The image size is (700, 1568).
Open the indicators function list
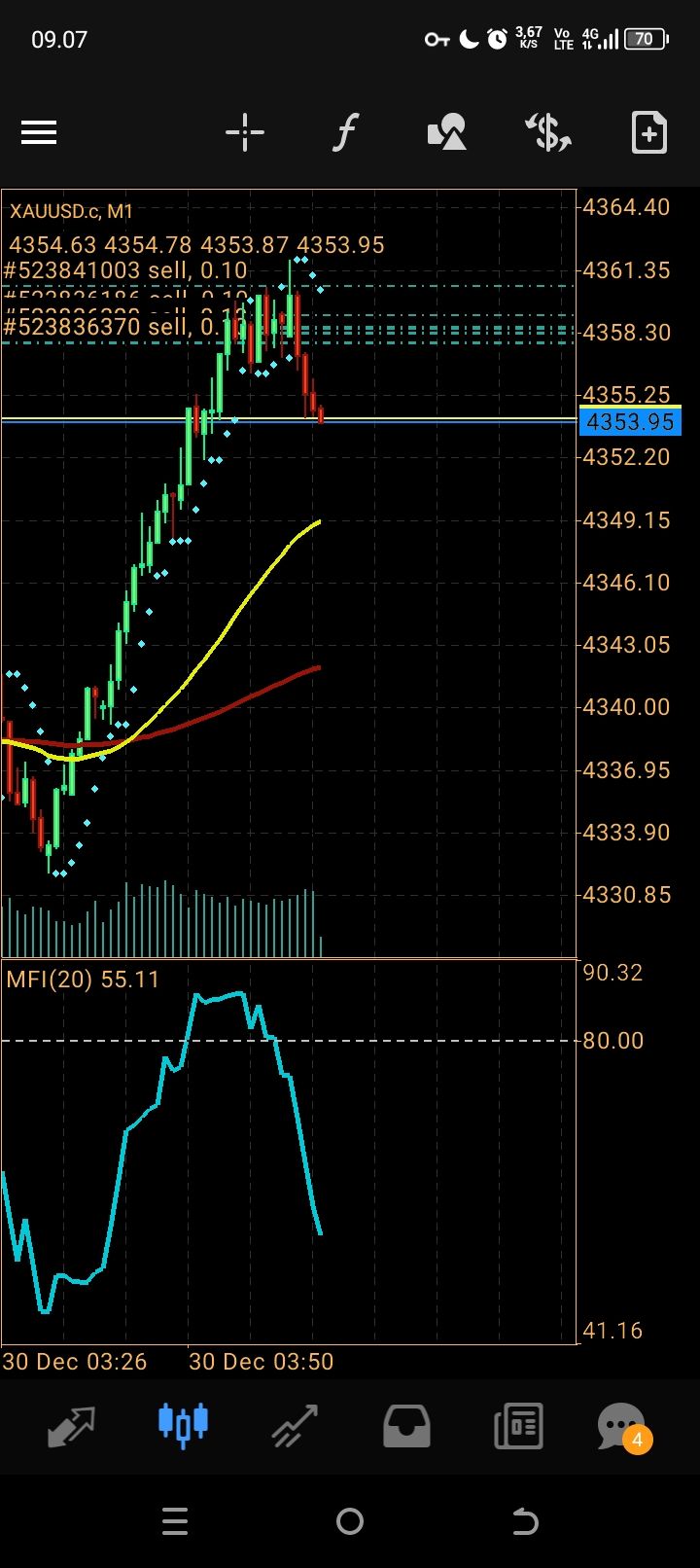(x=345, y=132)
